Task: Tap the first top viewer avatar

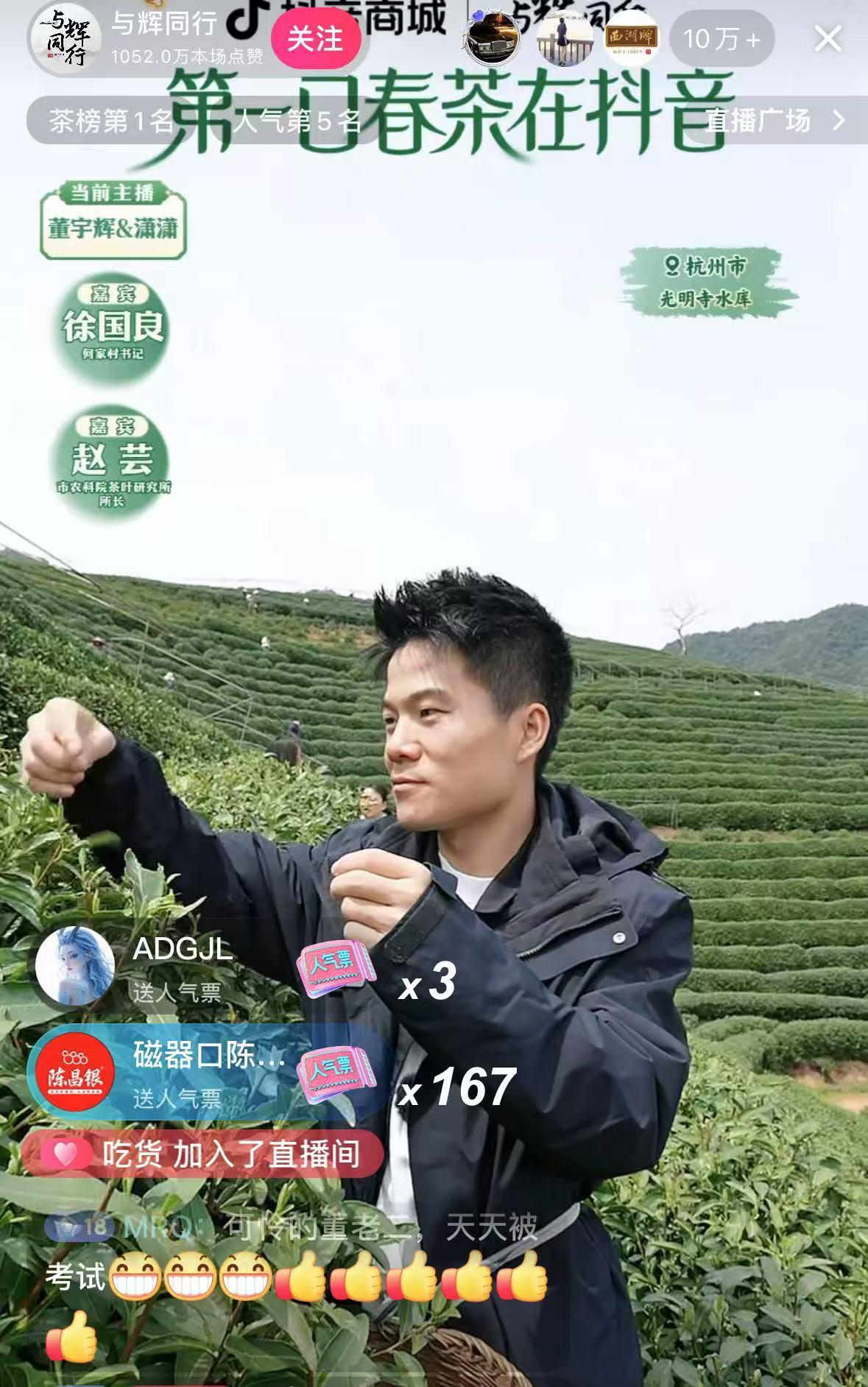Action: (493, 38)
